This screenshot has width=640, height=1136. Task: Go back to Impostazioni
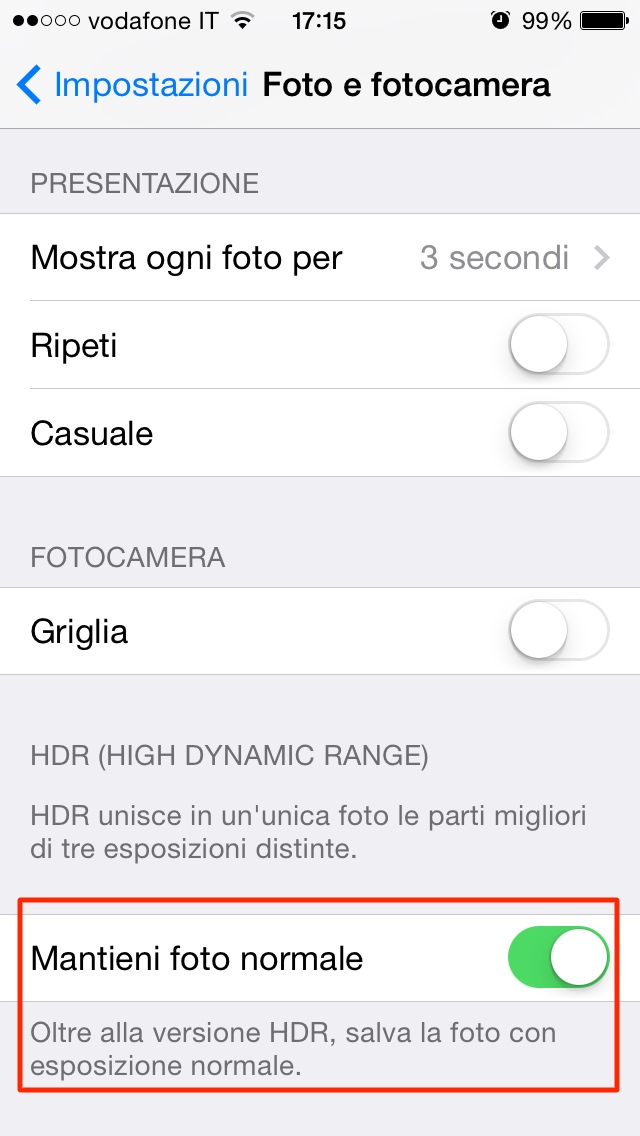click(x=132, y=85)
